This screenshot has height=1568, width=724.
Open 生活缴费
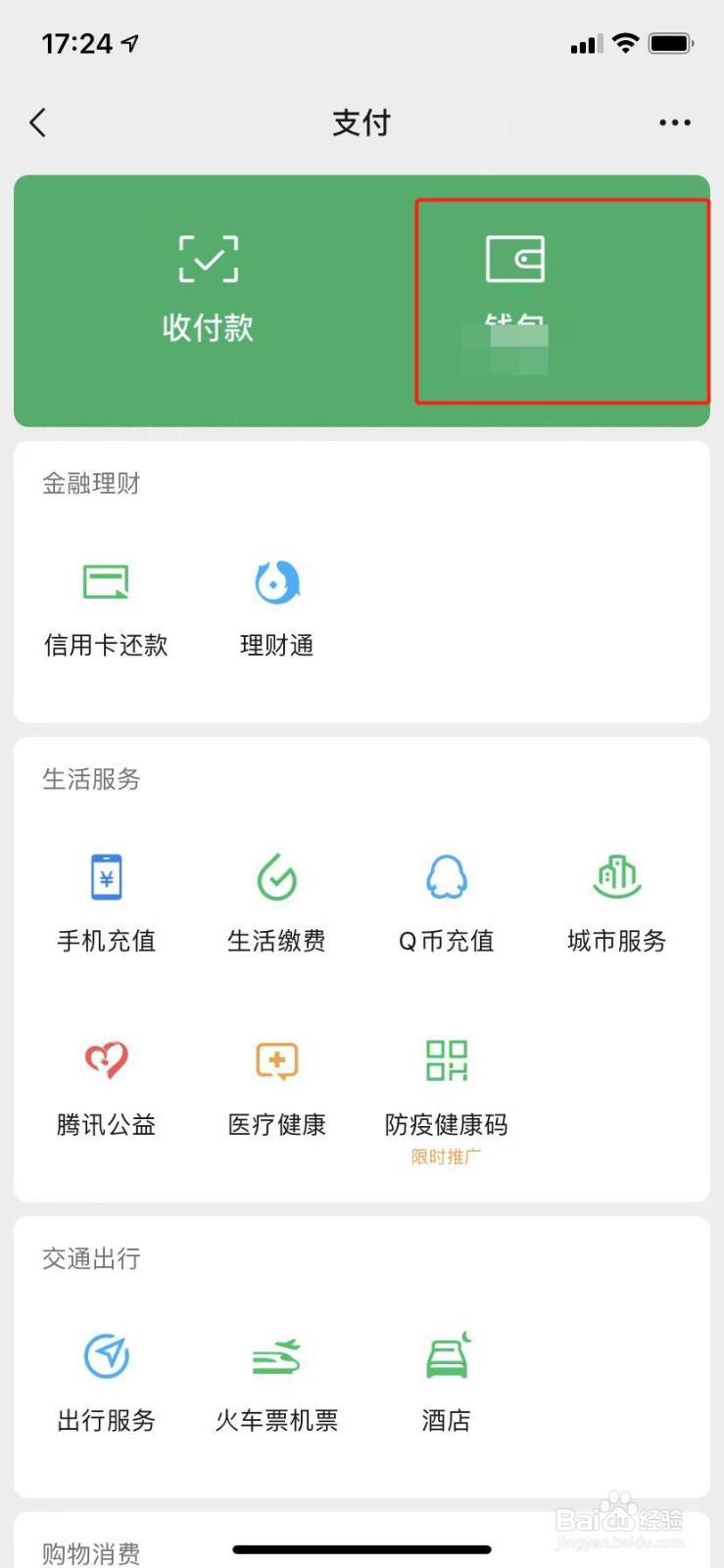pos(277,904)
